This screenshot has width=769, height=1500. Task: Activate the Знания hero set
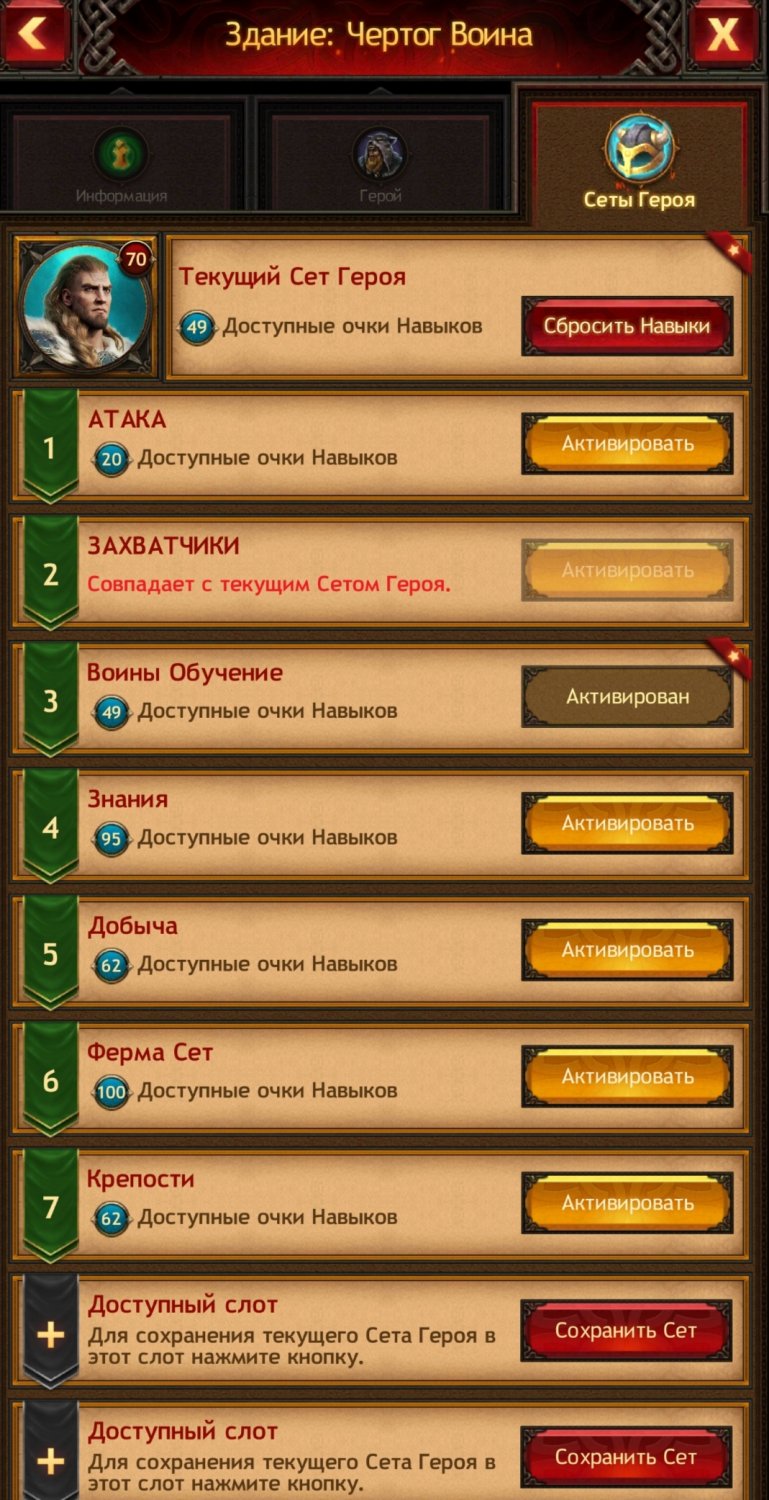[x=627, y=824]
